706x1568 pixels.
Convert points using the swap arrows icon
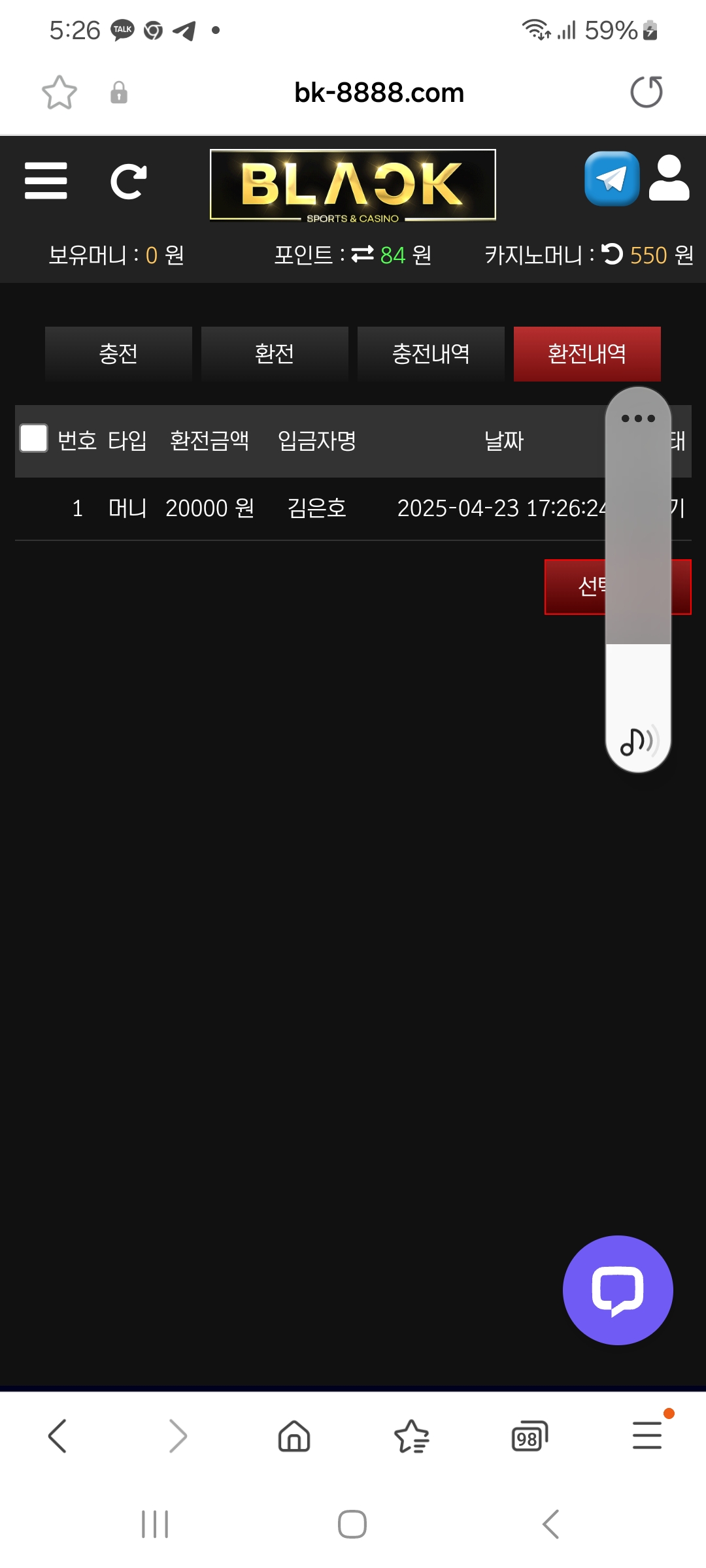click(x=363, y=254)
